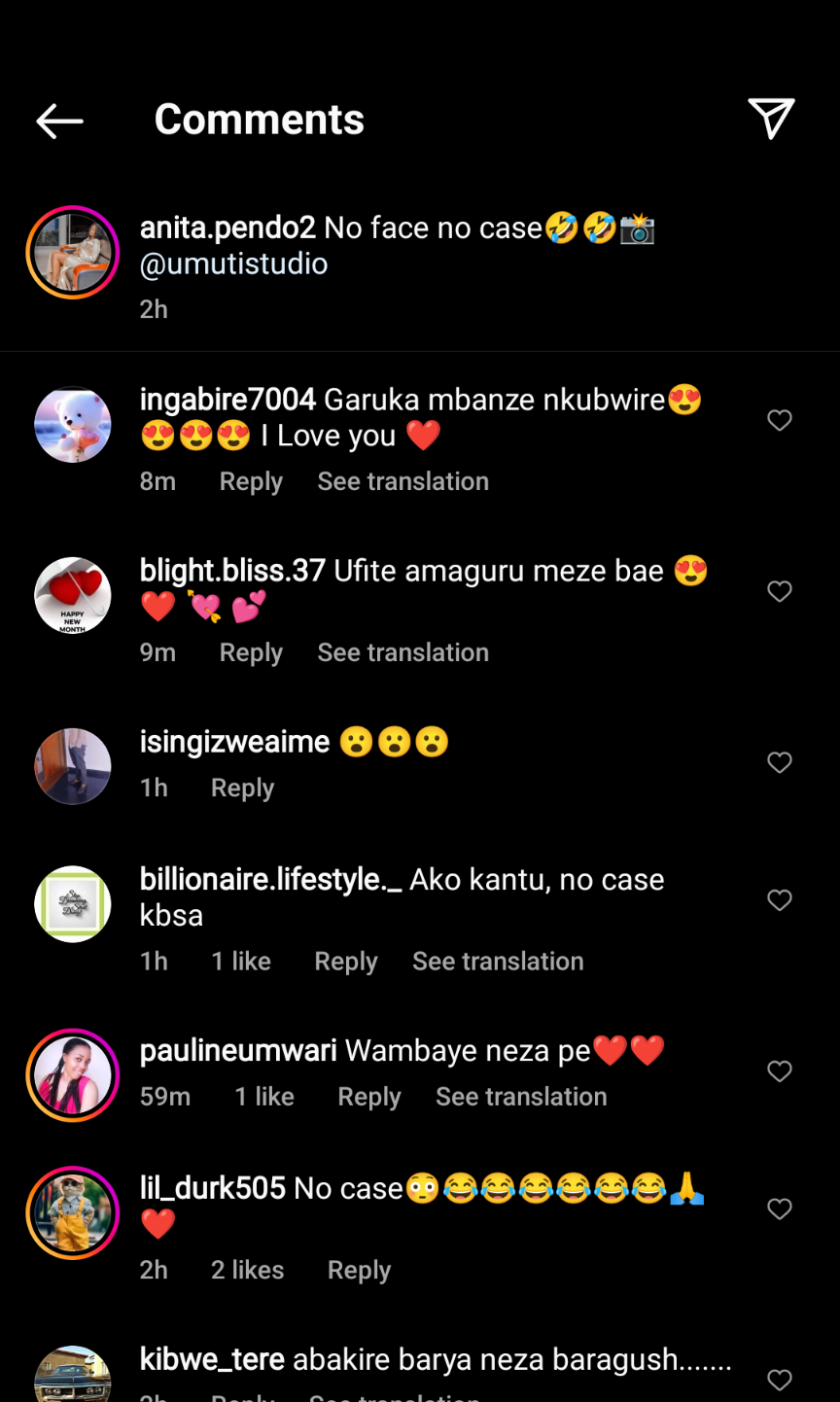This screenshot has width=840, height=1402.
Task: Reply to blight.bliss.37's comment
Action: click(251, 652)
